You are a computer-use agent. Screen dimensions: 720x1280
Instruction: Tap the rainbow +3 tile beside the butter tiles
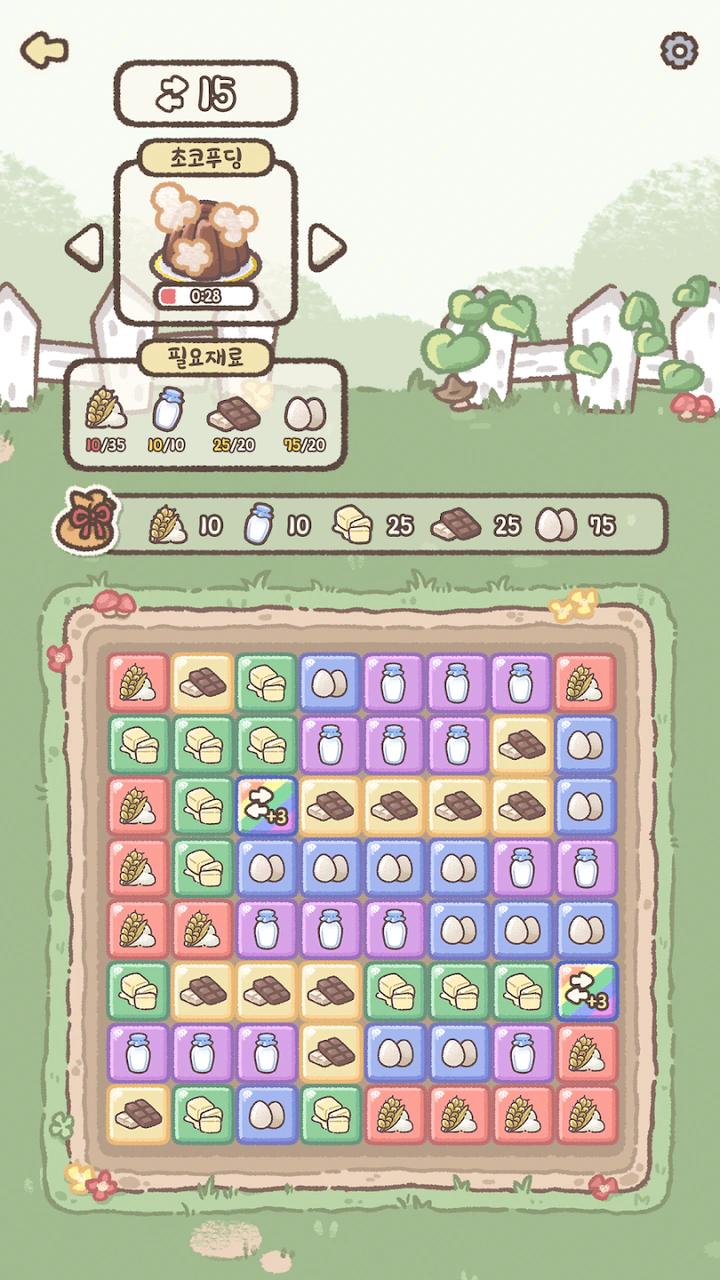point(587,991)
